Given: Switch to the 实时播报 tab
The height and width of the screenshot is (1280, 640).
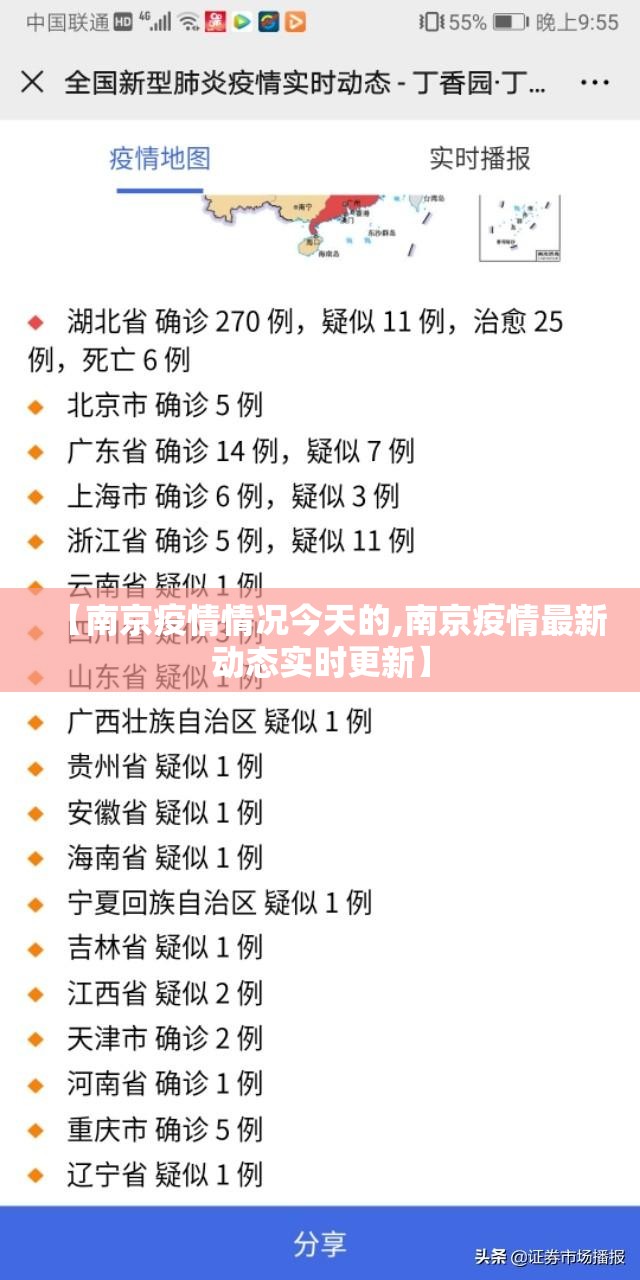Looking at the screenshot, I should (x=480, y=159).
